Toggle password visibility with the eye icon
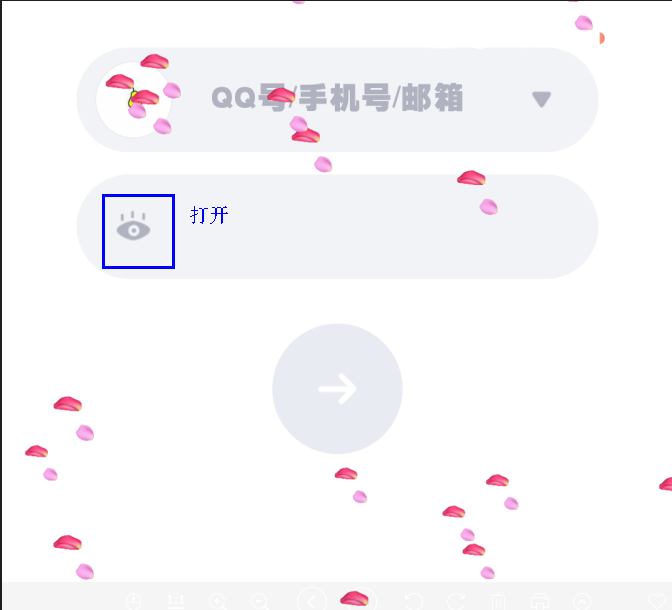672x610 pixels. [134, 228]
